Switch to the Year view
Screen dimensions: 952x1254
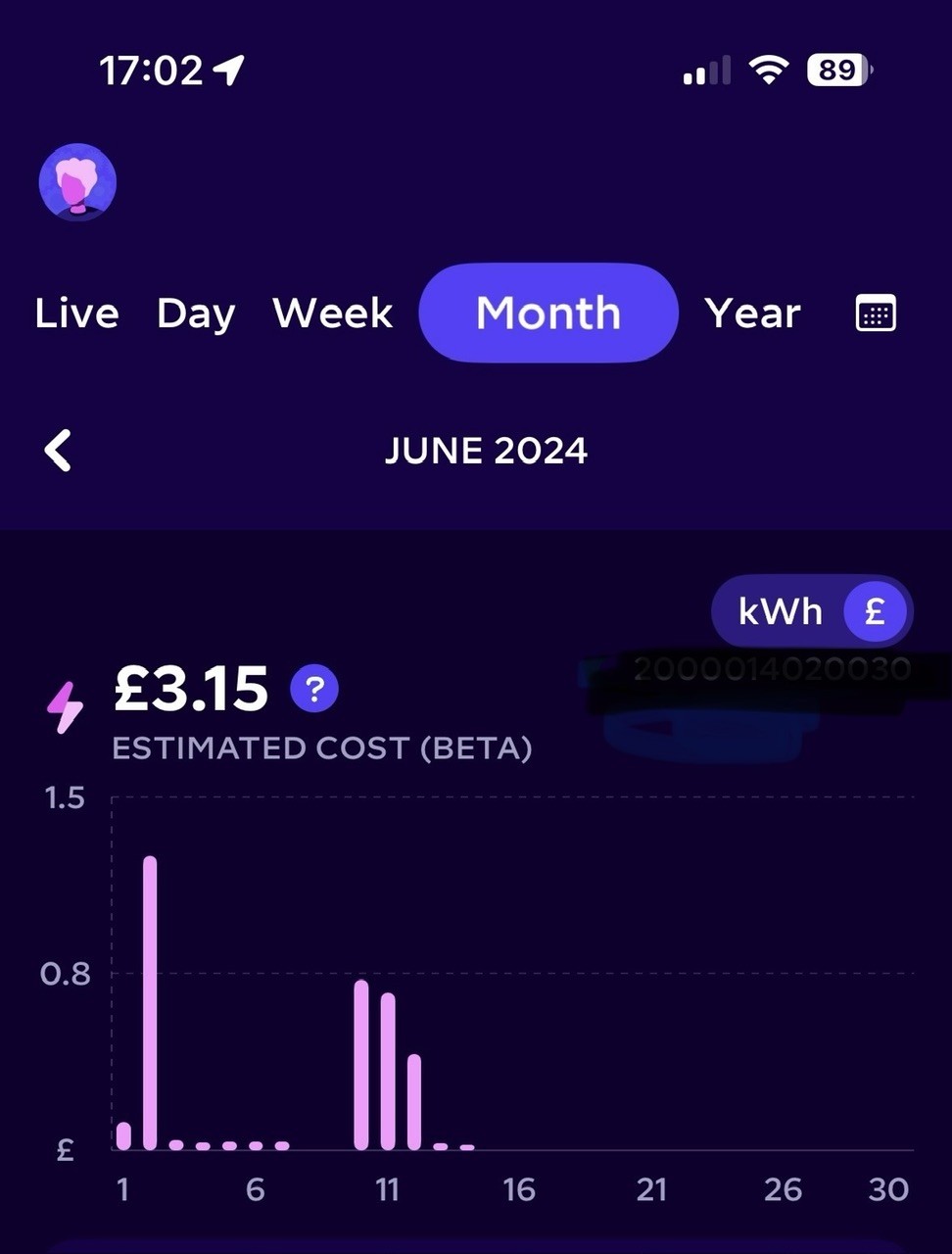(752, 313)
